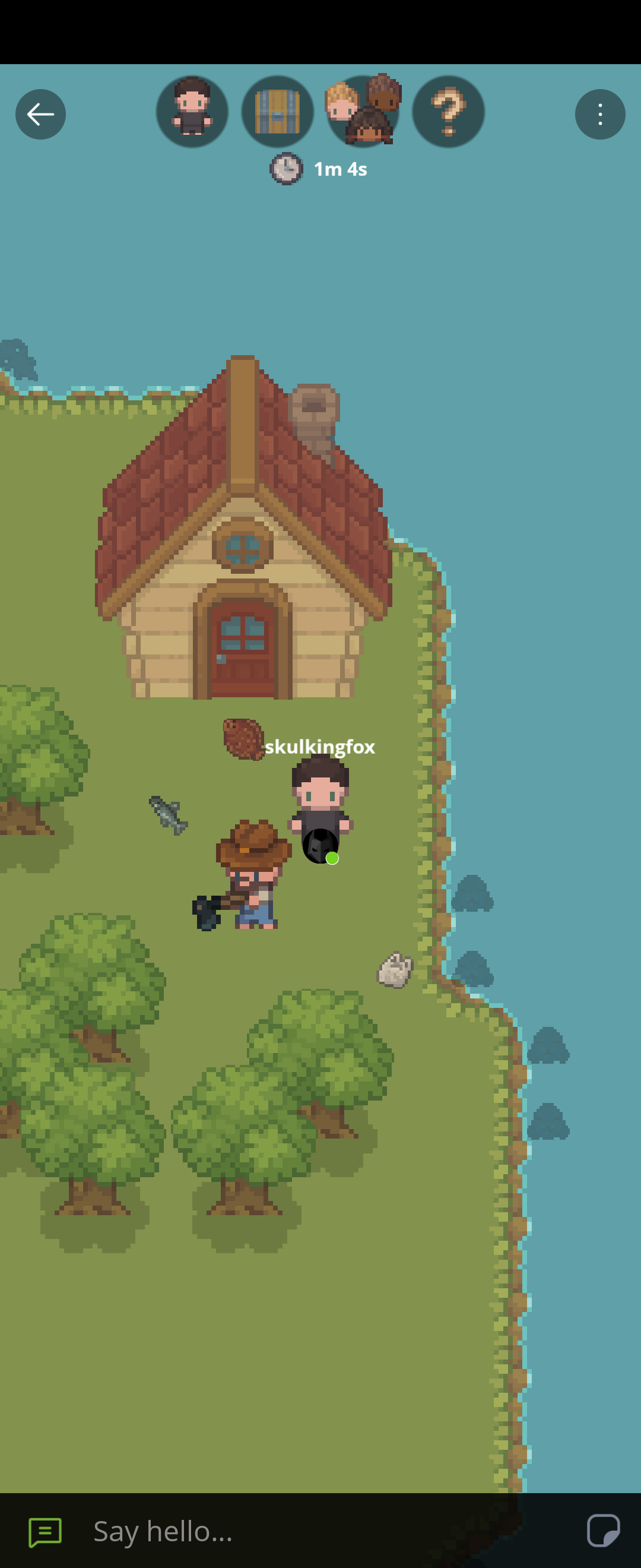Open the three-dot overflow menu
Image resolution: width=641 pixels, height=1568 pixels.
pyautogui.click(x=599, y=115)
